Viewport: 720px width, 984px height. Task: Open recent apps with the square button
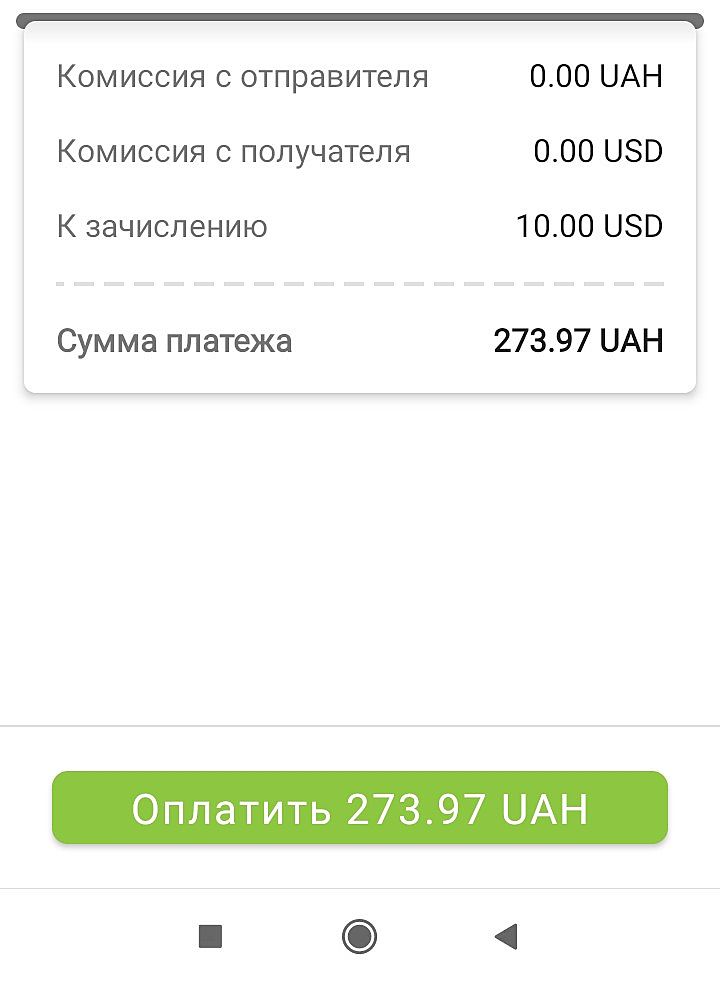(x=210, y=936)
